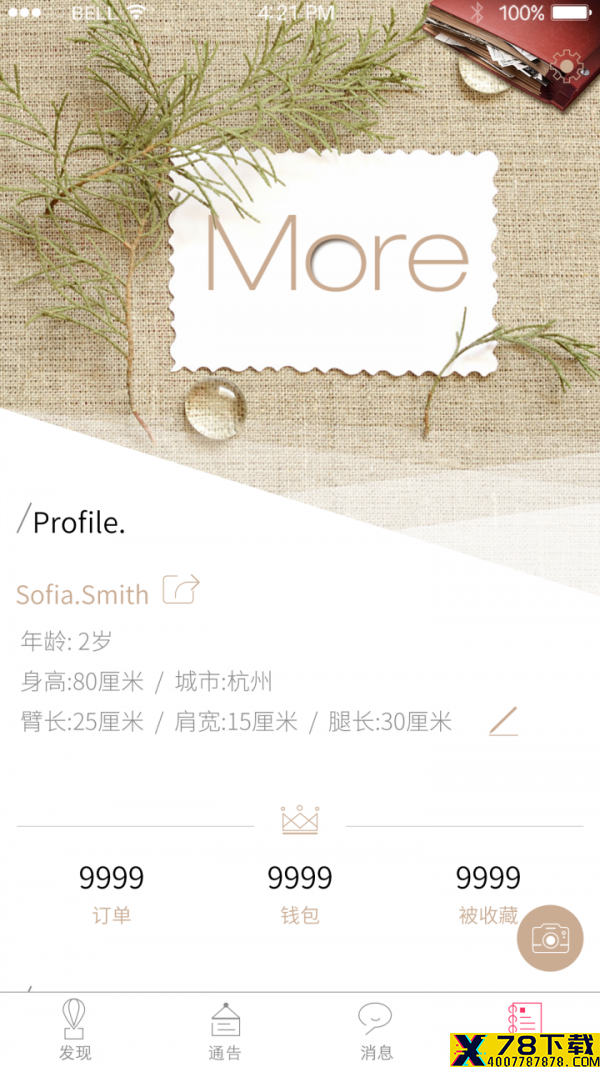
Task: Open the 钱包 wallet section
Action: (x=299, y=894)
